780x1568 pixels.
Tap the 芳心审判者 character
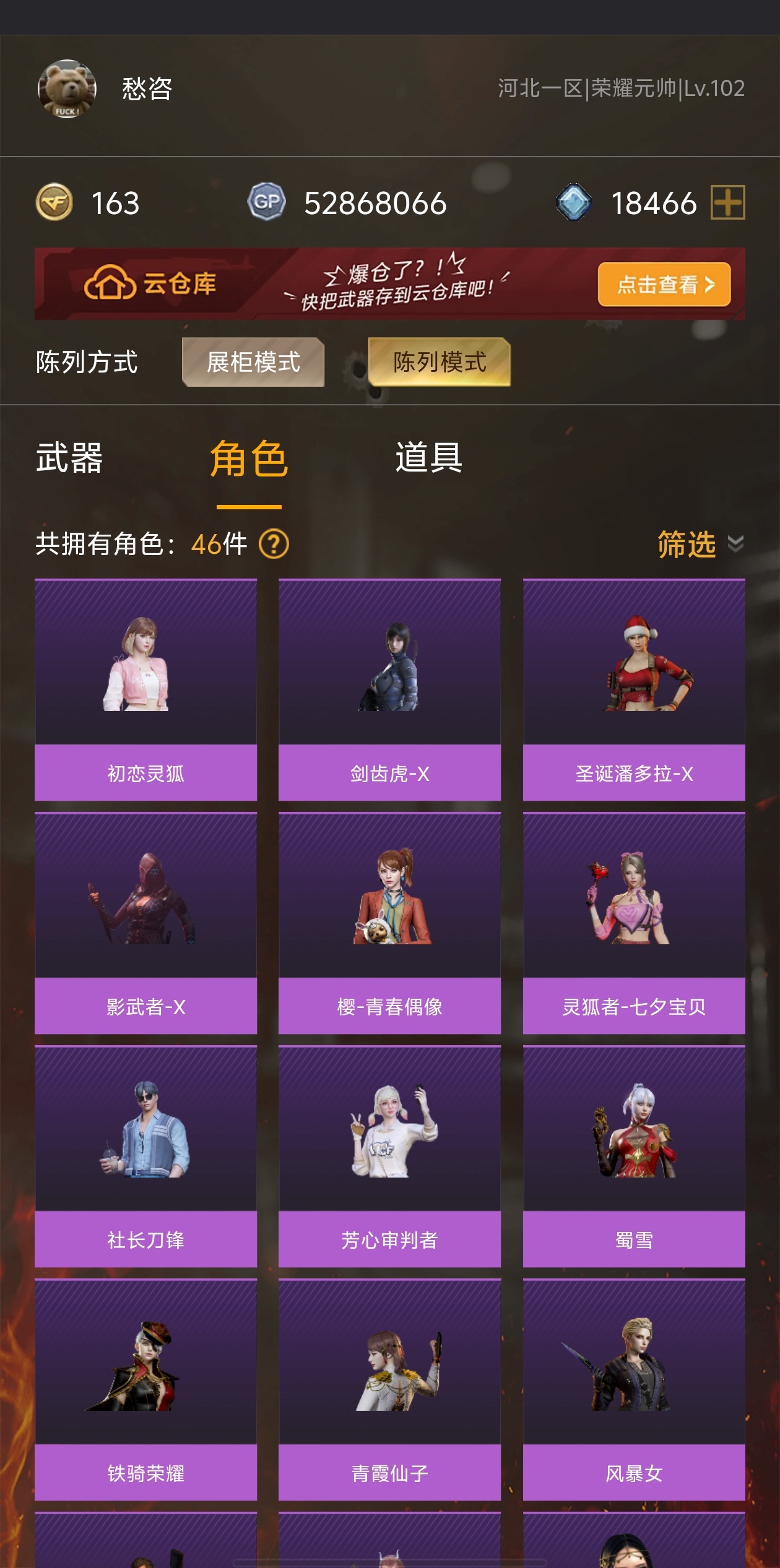click(x=389, y=1156)
